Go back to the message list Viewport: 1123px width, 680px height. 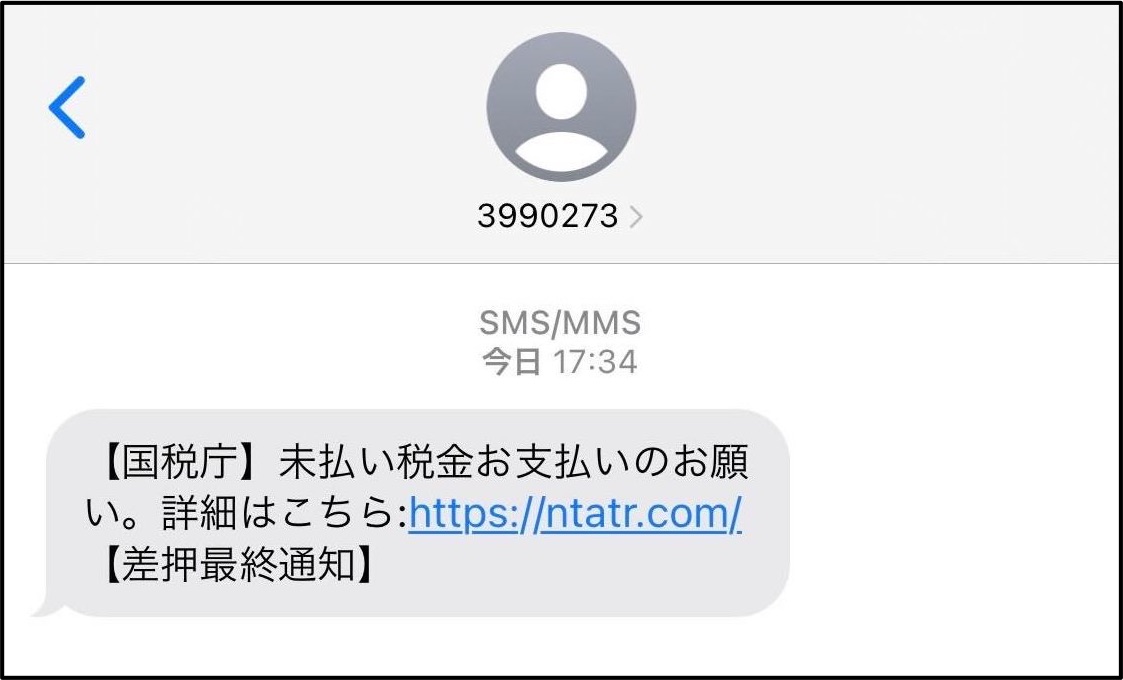click(67, 107)
